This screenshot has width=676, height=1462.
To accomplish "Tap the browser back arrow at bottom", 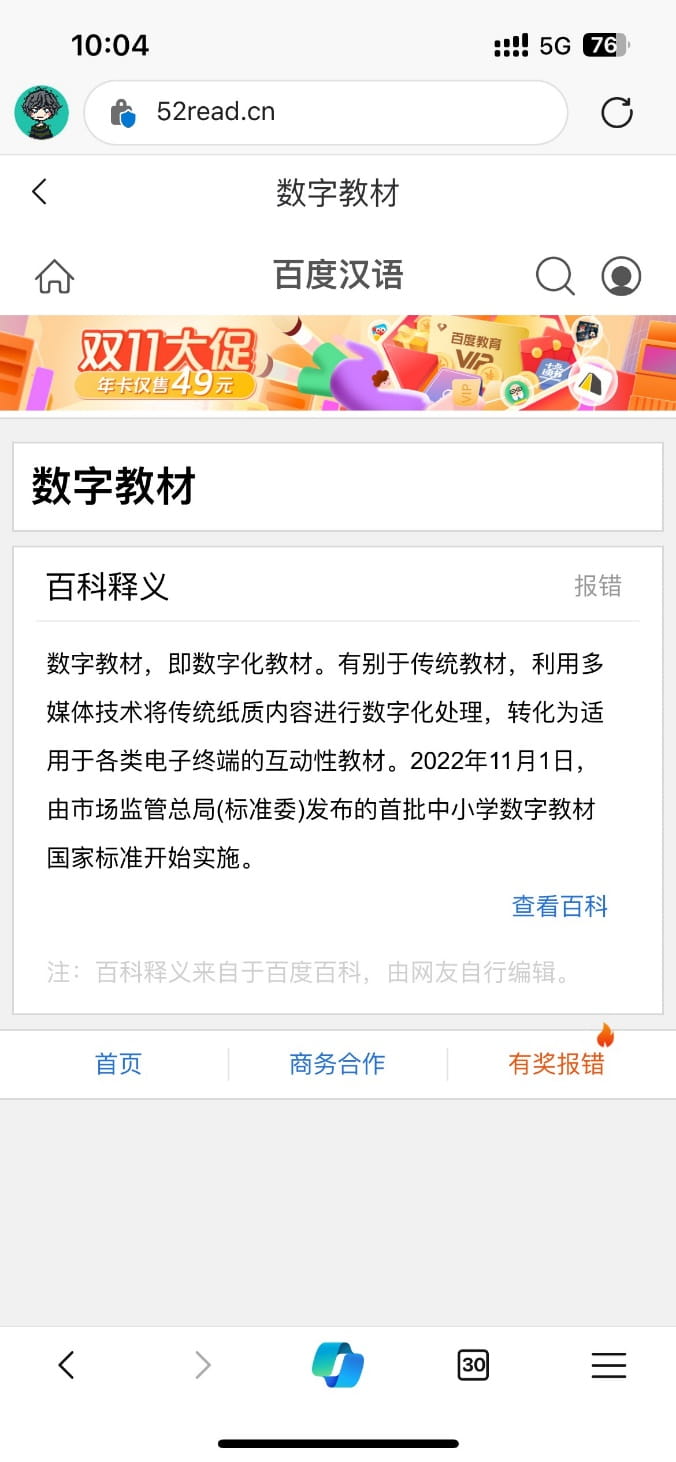I will coord(66,1364).
